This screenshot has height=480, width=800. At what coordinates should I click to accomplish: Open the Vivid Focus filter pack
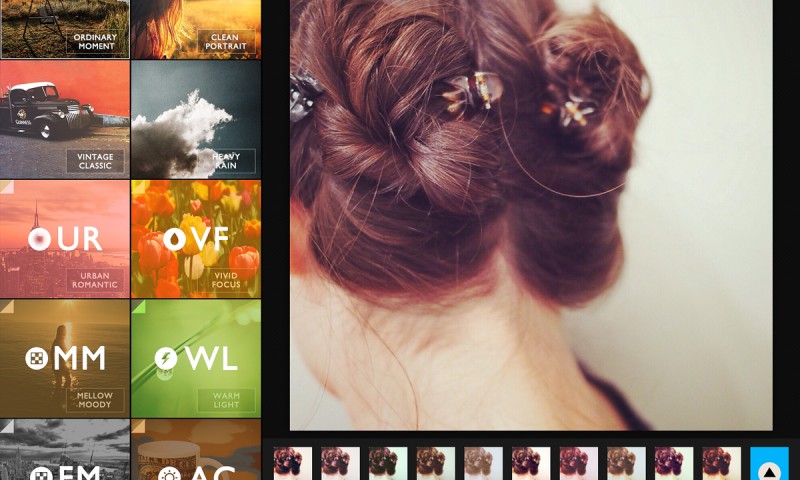click(195, 238)
